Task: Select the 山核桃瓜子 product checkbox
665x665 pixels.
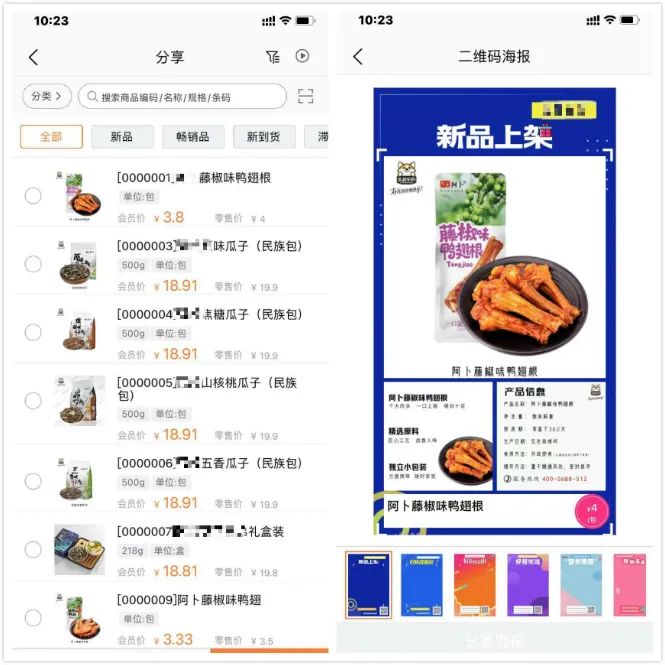Action: point(33,401)
